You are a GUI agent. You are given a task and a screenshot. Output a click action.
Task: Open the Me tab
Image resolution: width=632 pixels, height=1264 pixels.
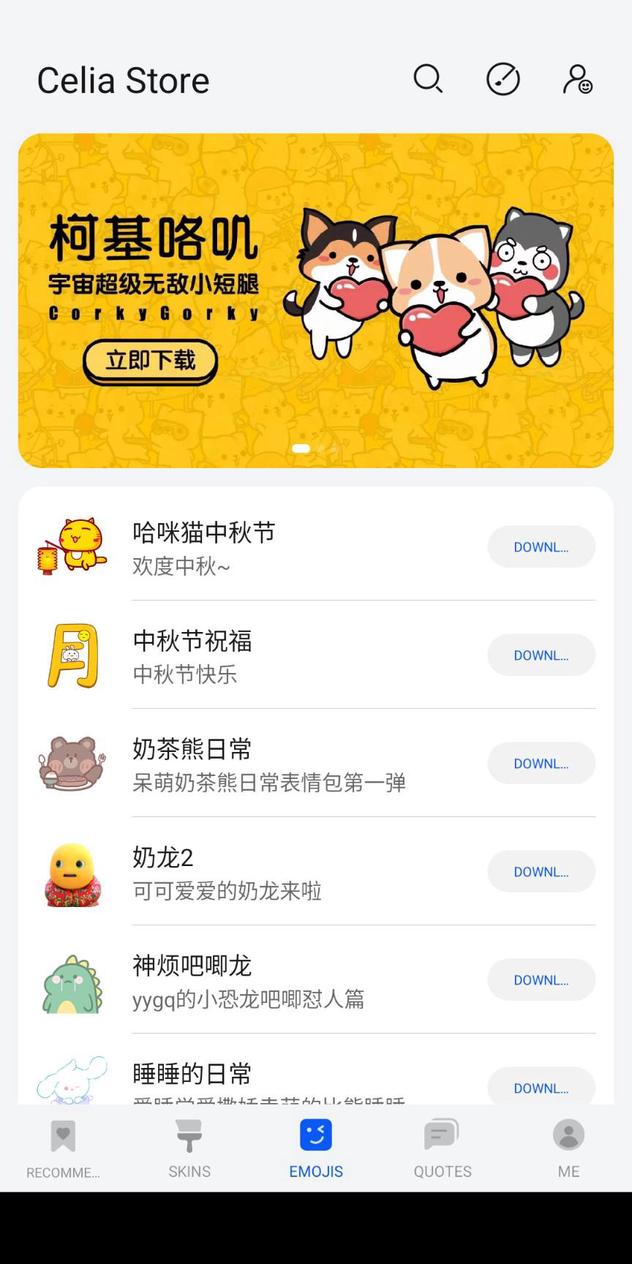[x=568, y=1150]
